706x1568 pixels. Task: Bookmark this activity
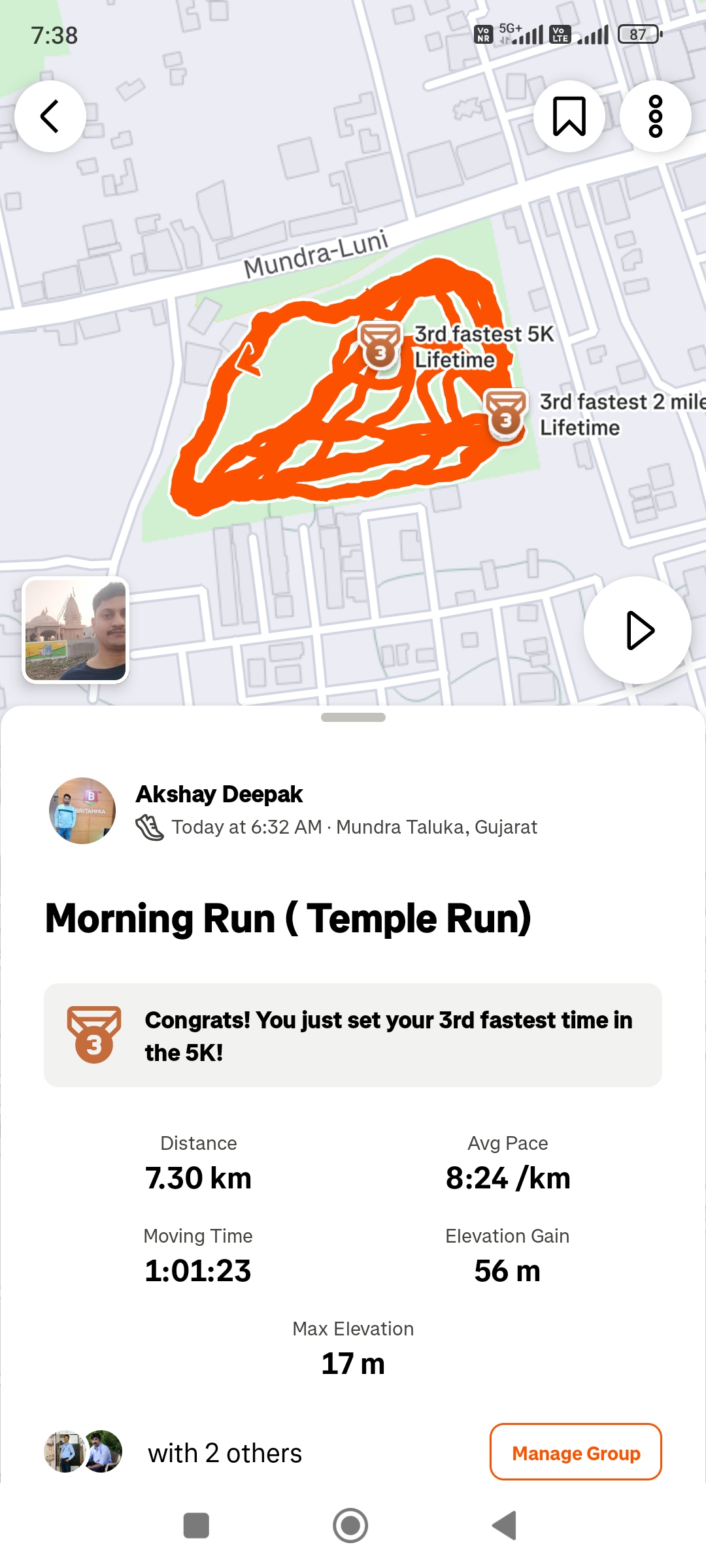coord(569,116)
